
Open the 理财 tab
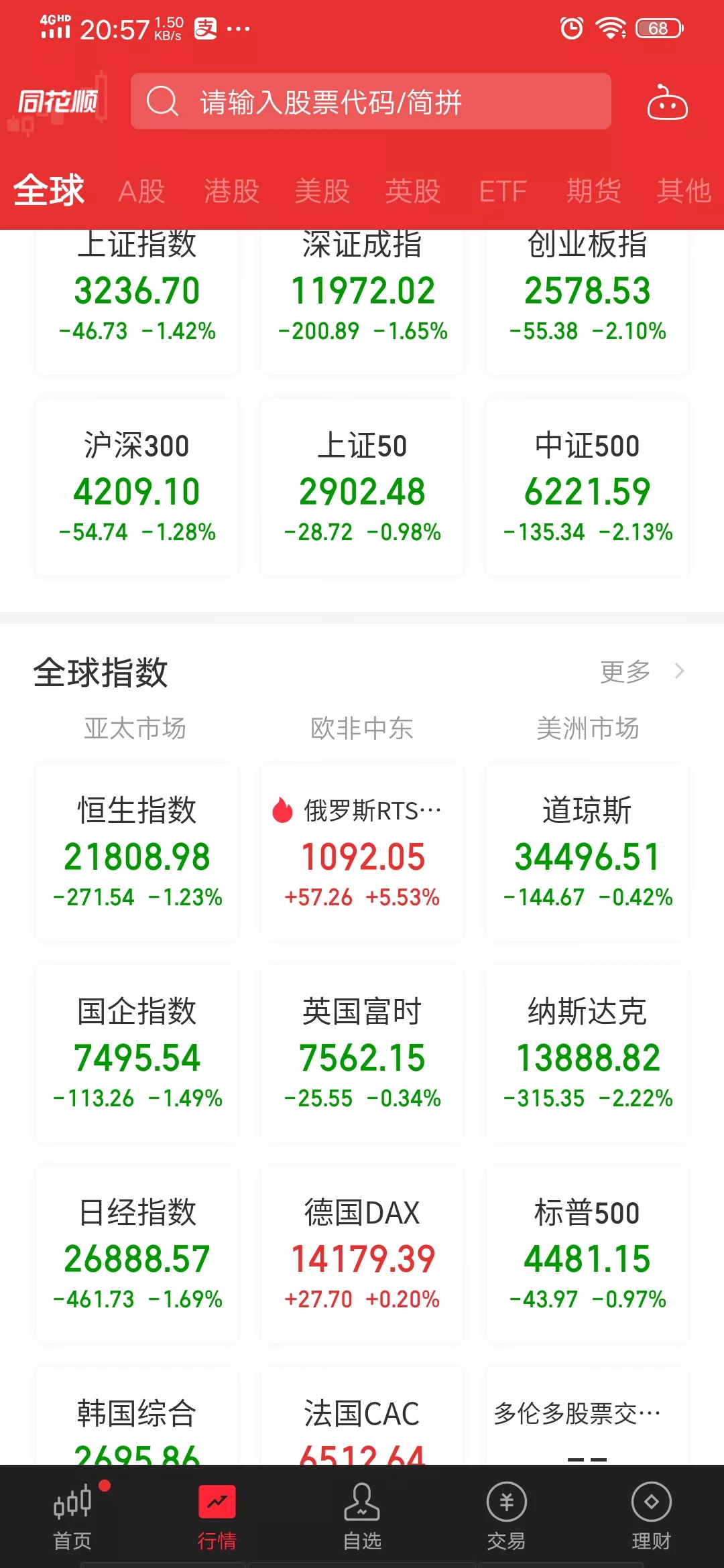651,1517
